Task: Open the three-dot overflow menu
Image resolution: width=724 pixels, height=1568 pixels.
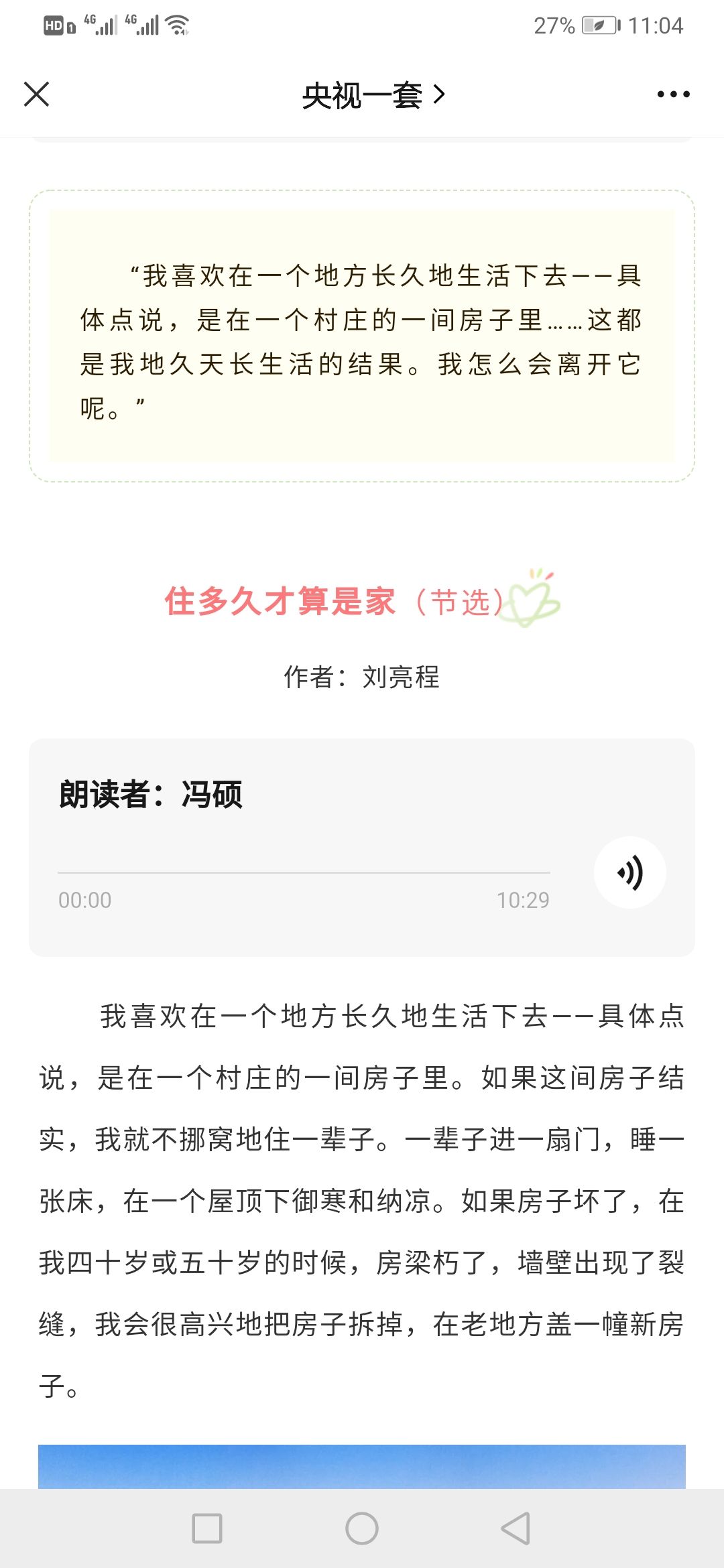Action: (x=673, y=94)
